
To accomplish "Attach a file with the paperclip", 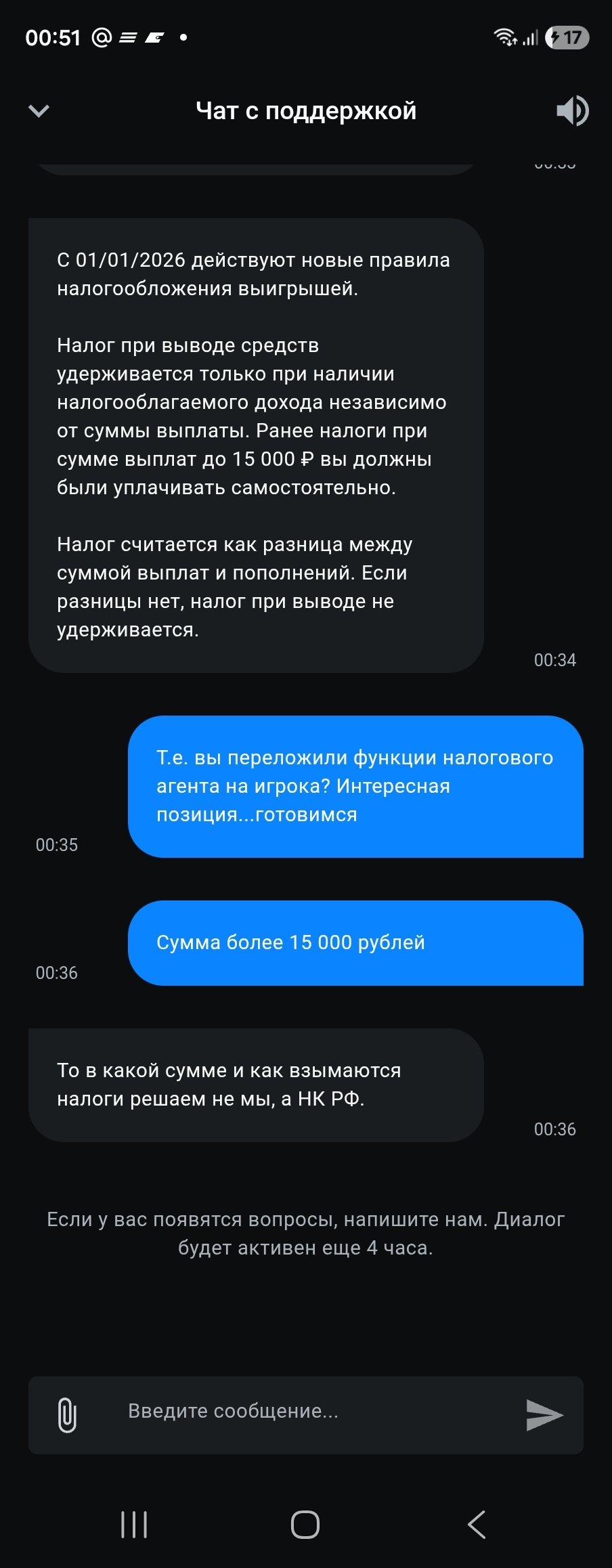I will [67, 1415].
